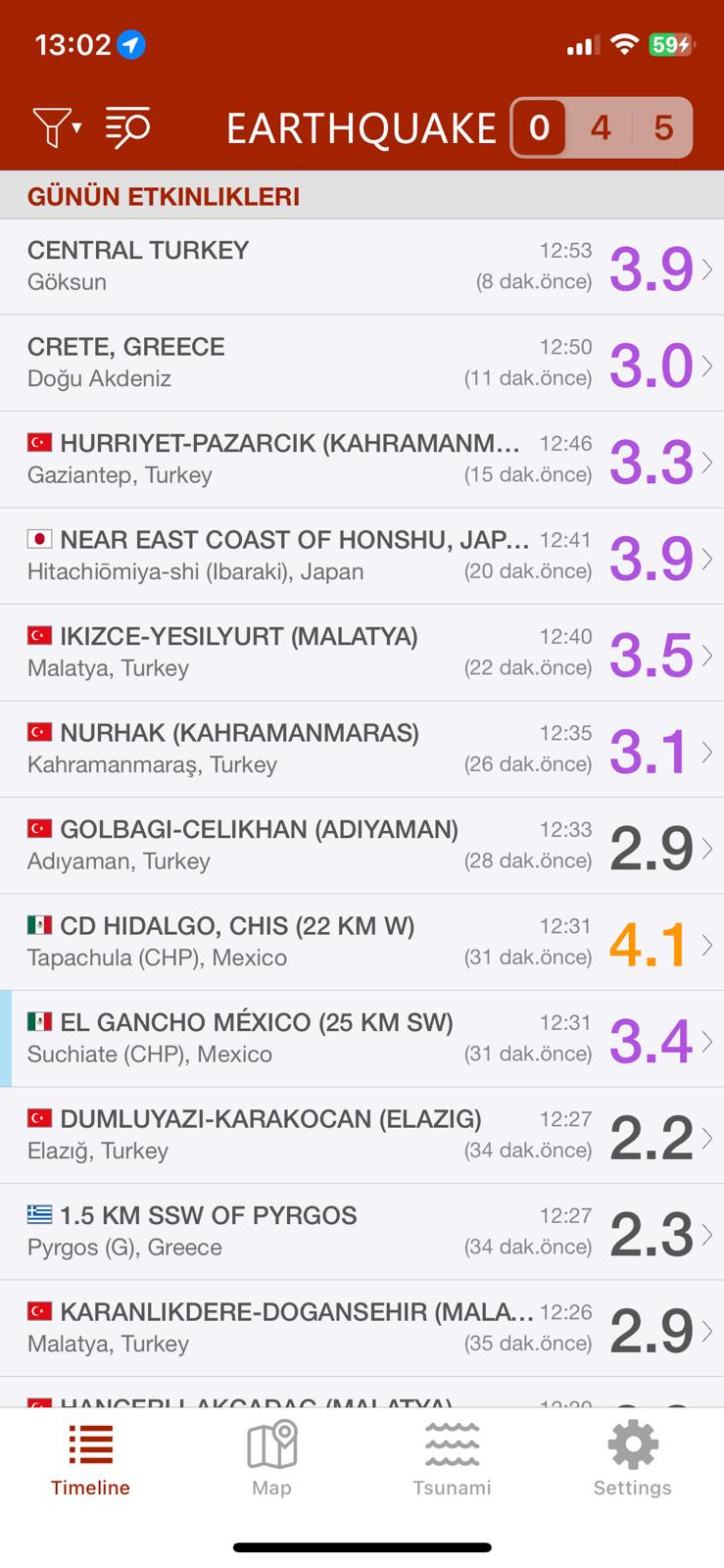Open Ikizce-Yesilyurt (Malatya) earthquake

362,653
